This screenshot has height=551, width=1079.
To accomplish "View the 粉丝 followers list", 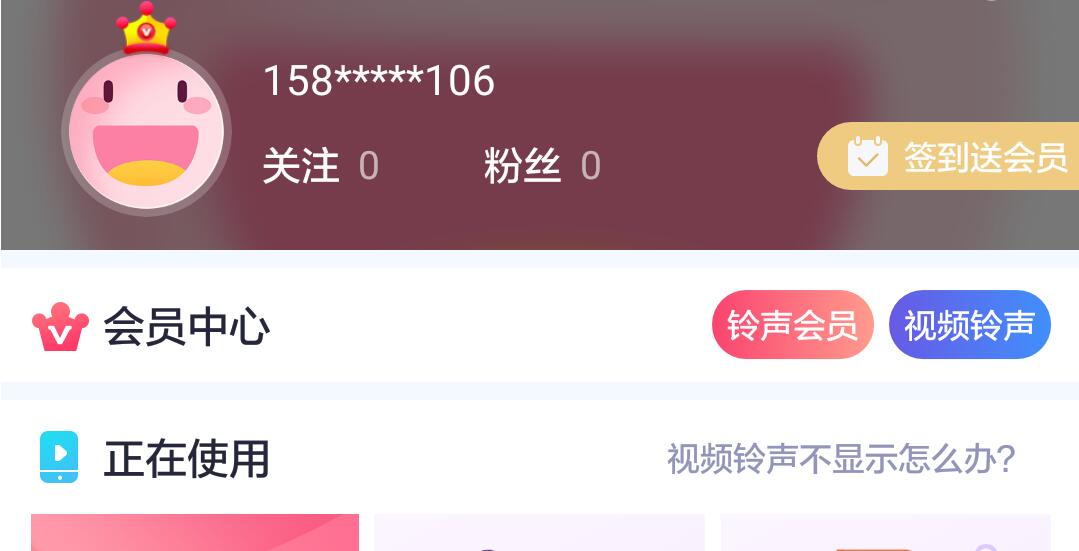I will point(541,166).
